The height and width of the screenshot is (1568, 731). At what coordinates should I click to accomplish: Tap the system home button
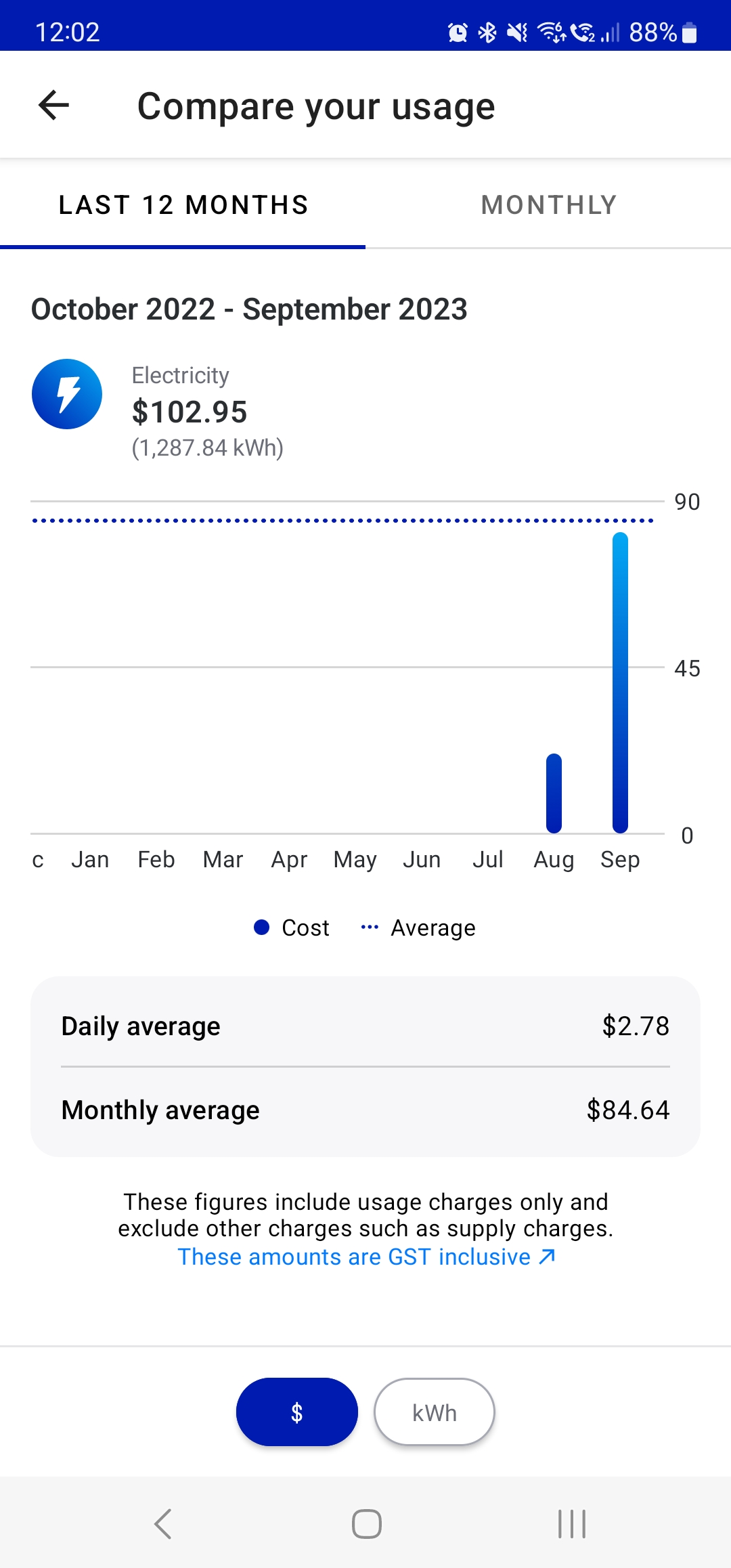(366, 1524)
